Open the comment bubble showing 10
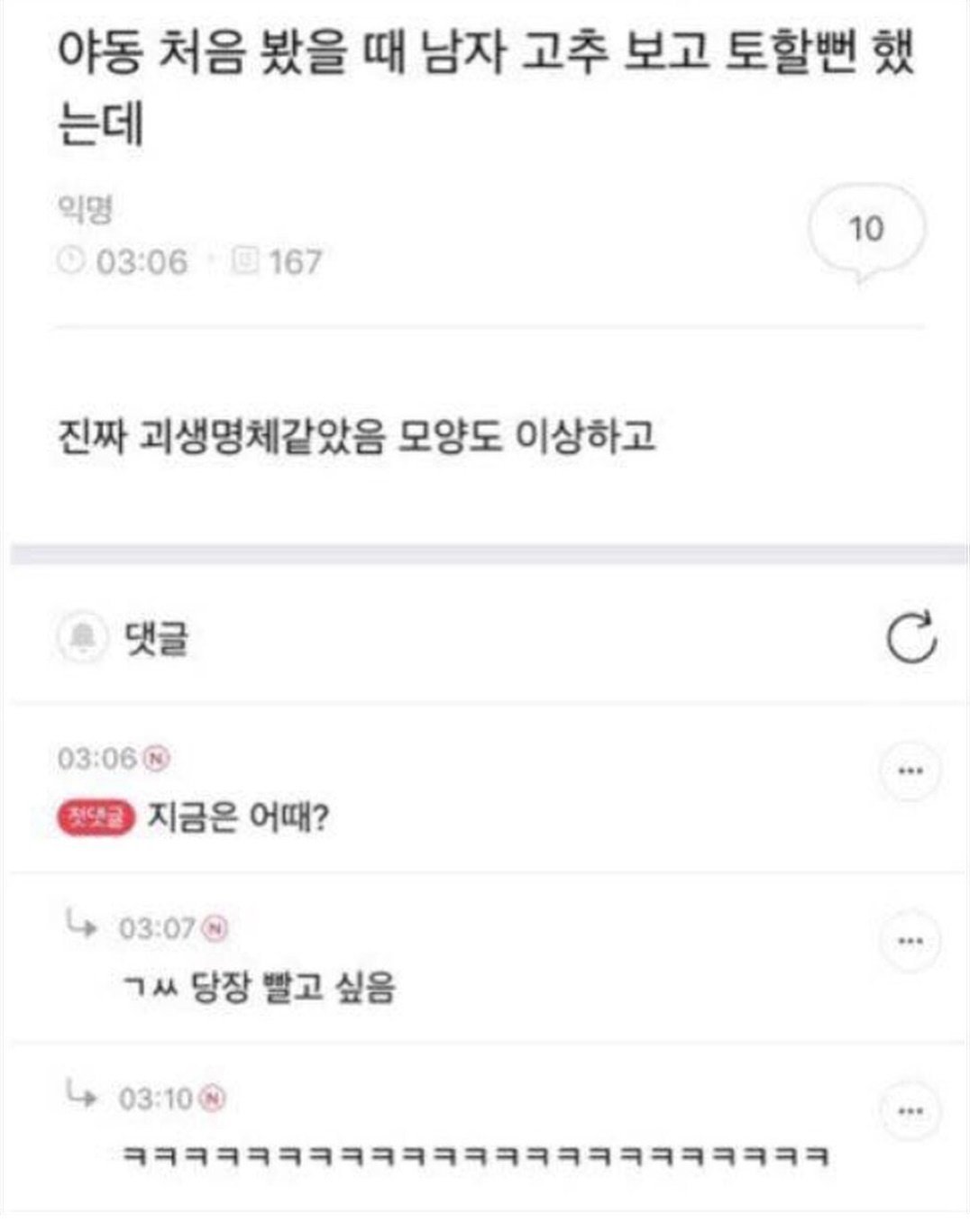This screenshot has width=970, height=1232. click(865, 229)
